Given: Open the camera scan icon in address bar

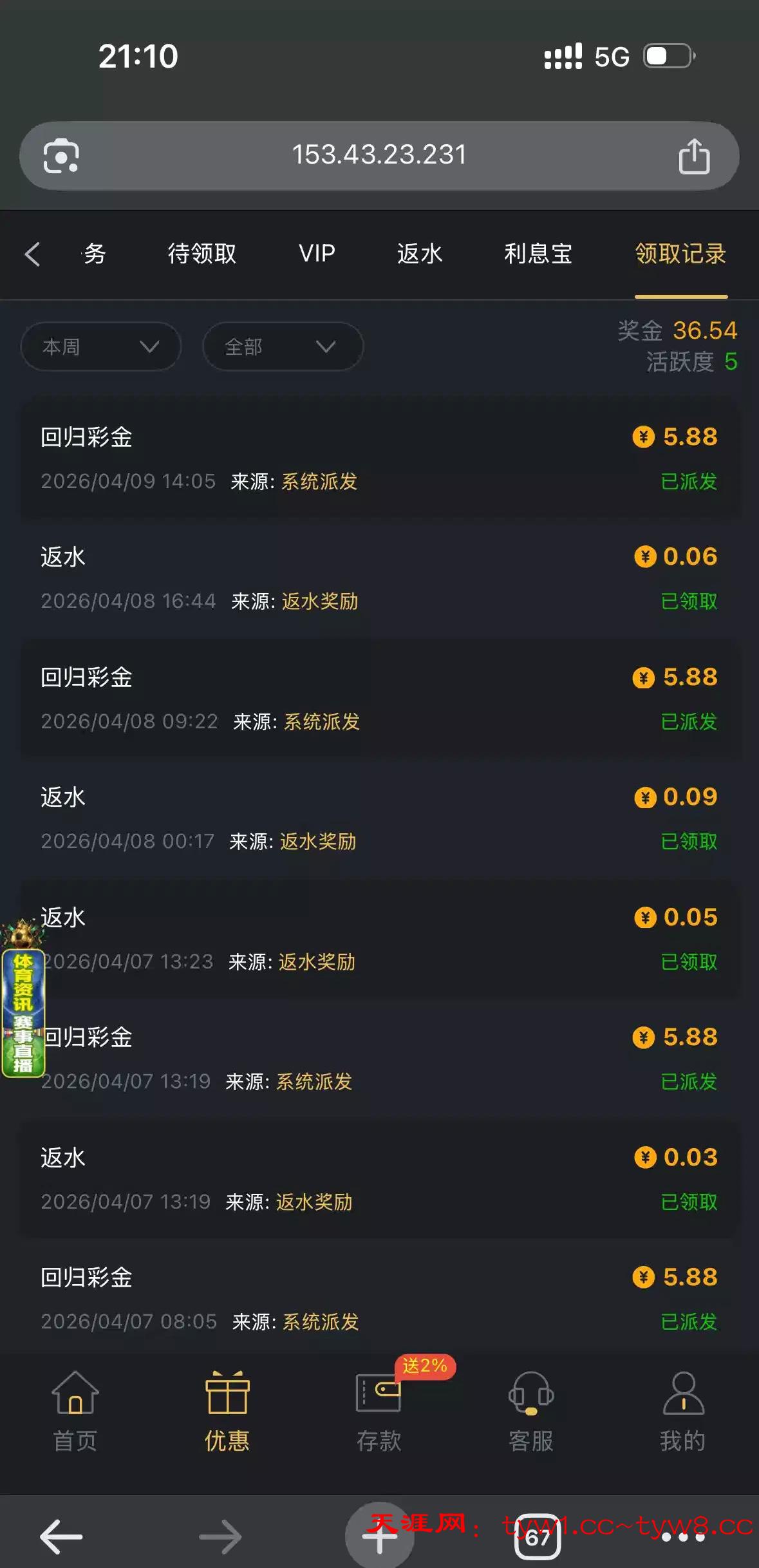Looking at the screenshot, I should 61,156.
